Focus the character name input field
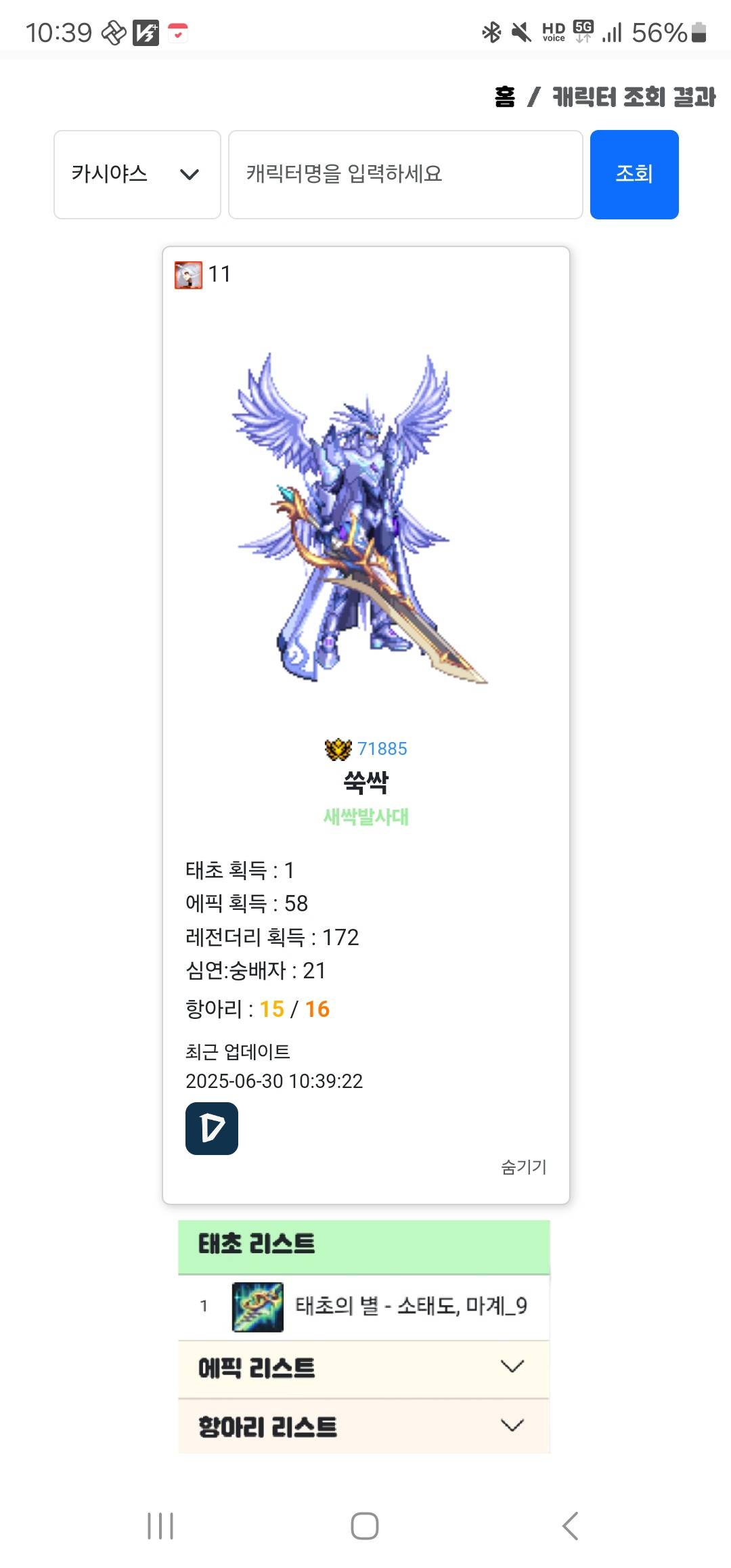Viewport: 731px width, 1568px height. coord(405,175)
